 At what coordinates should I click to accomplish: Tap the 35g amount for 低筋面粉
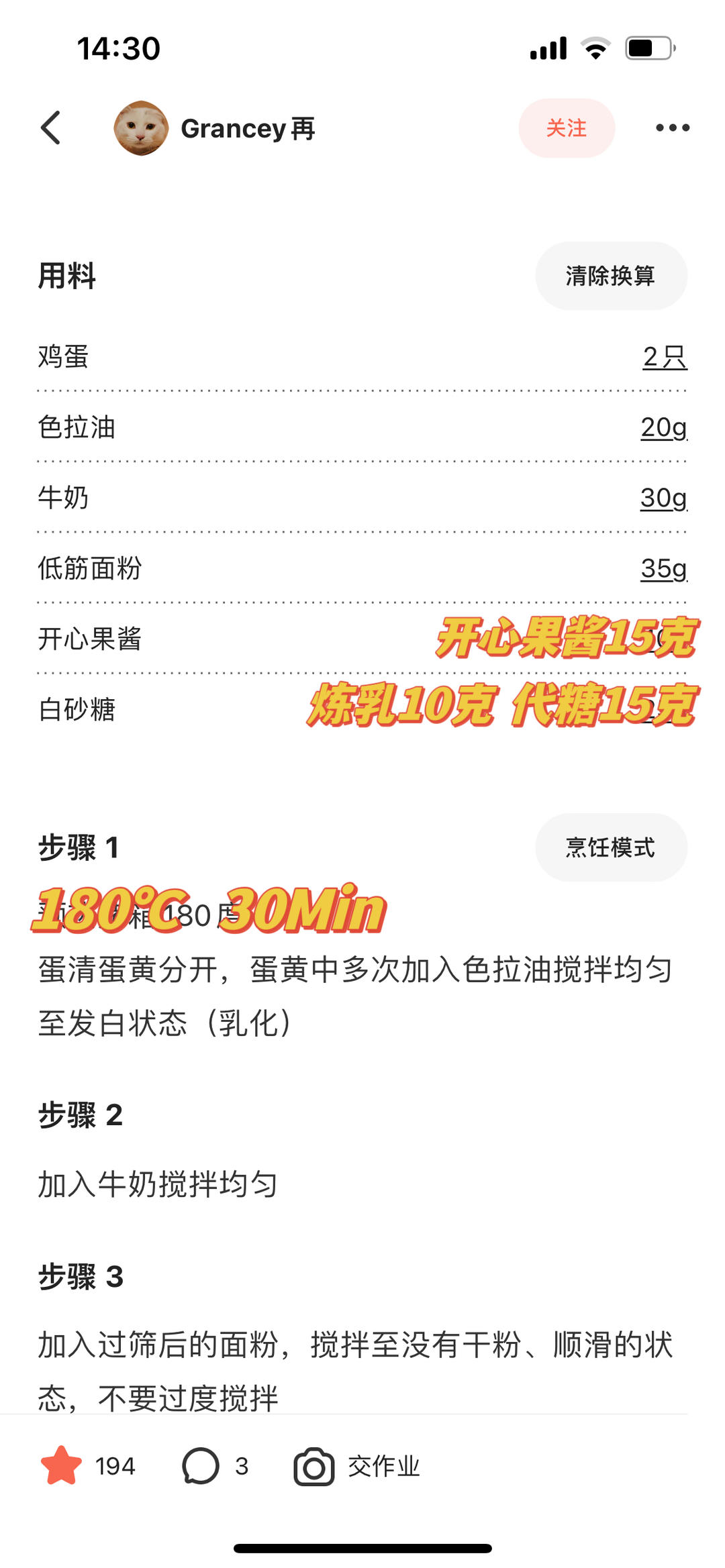click(663, 568)
